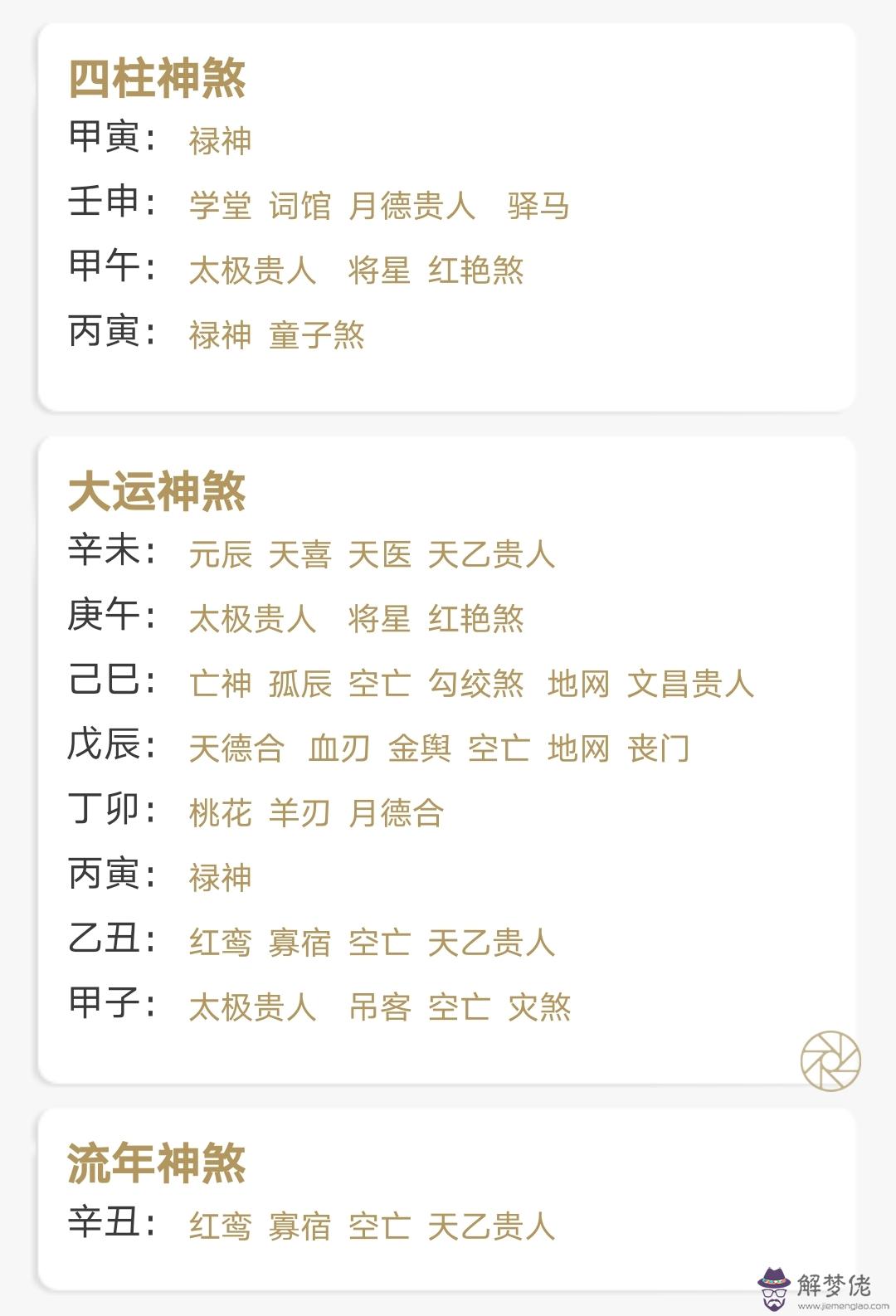The width and height of the screenshot is (896, 1316).
Task: Tap the floating camera shutter icon
Action: (x=830, y=1060)
